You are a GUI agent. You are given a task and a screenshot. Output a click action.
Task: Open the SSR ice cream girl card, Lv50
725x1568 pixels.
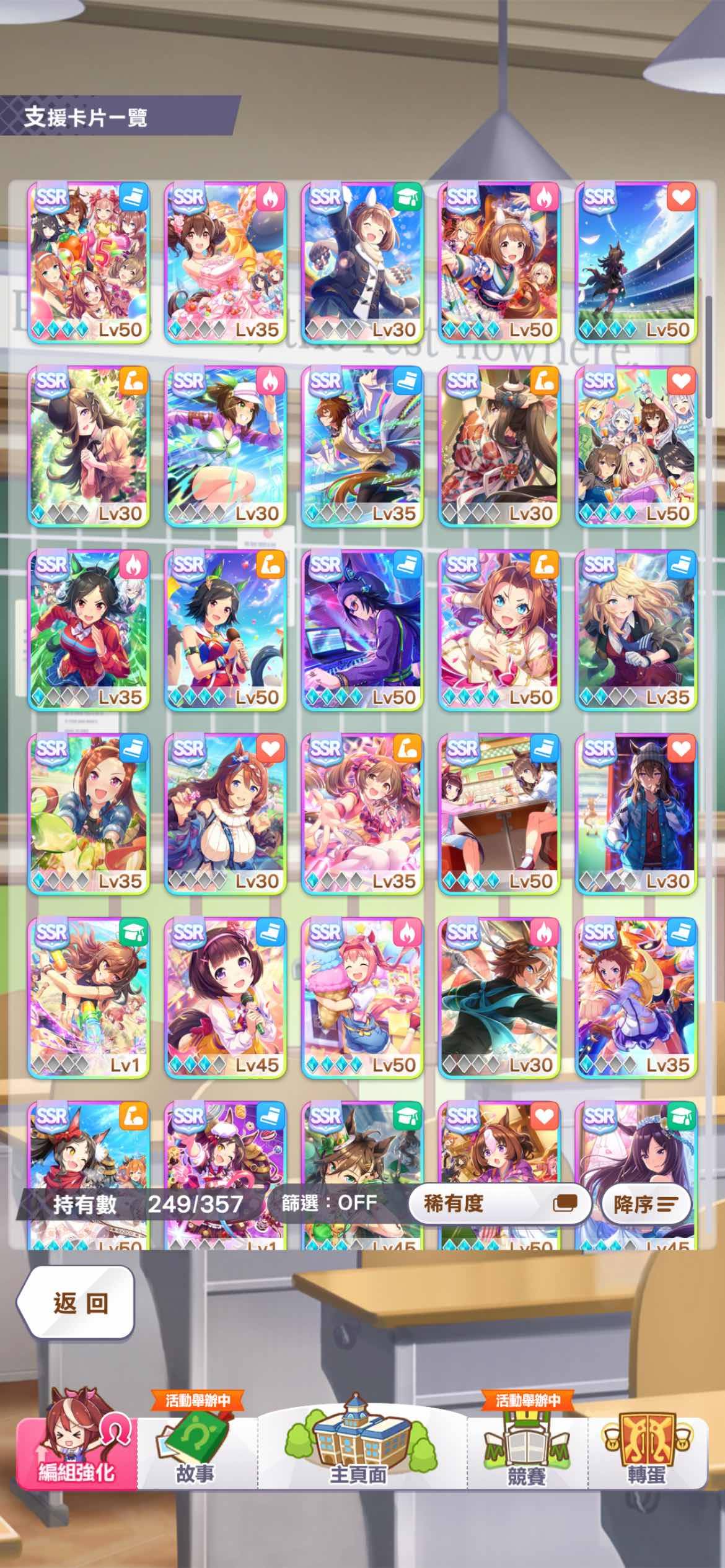pos(362,998)
